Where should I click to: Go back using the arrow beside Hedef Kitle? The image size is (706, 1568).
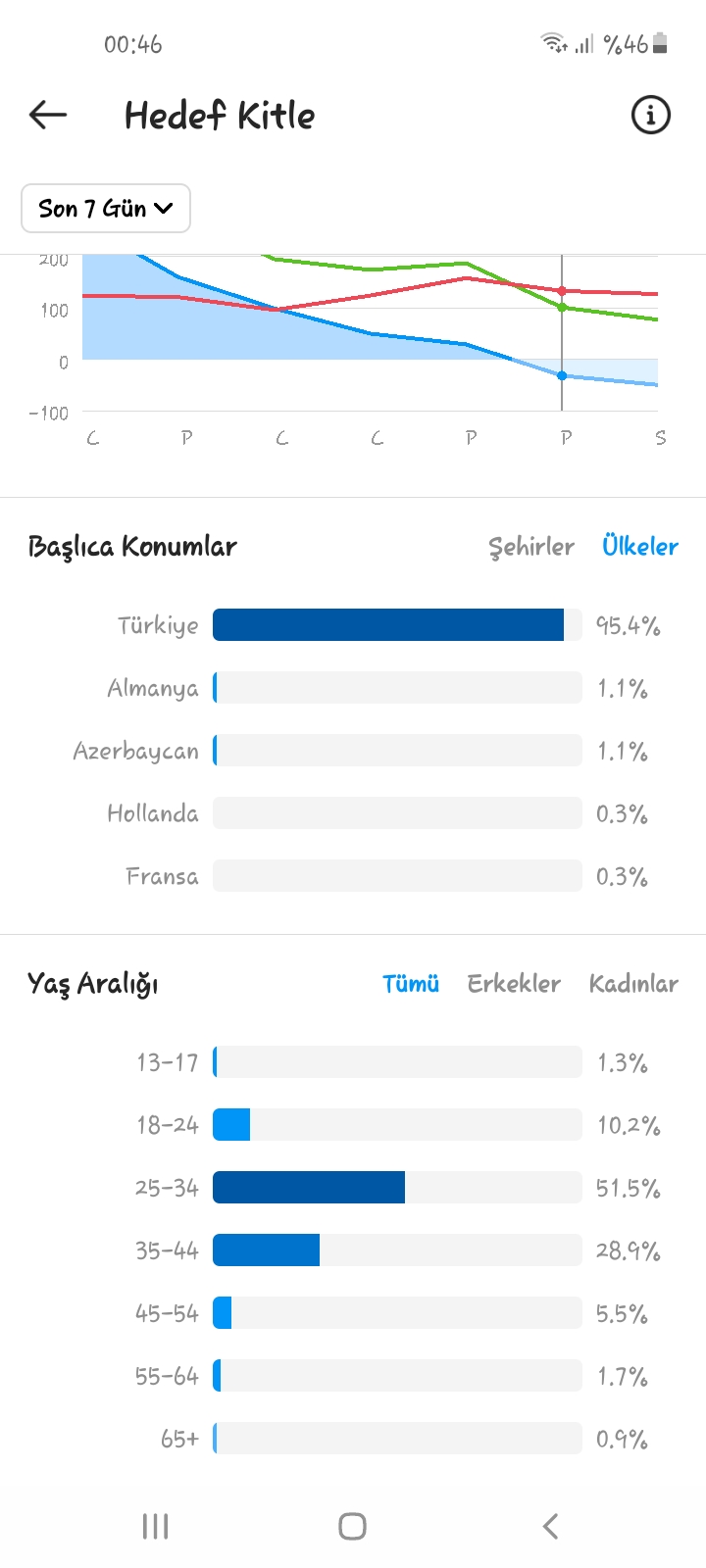click(x=48, y=116)
